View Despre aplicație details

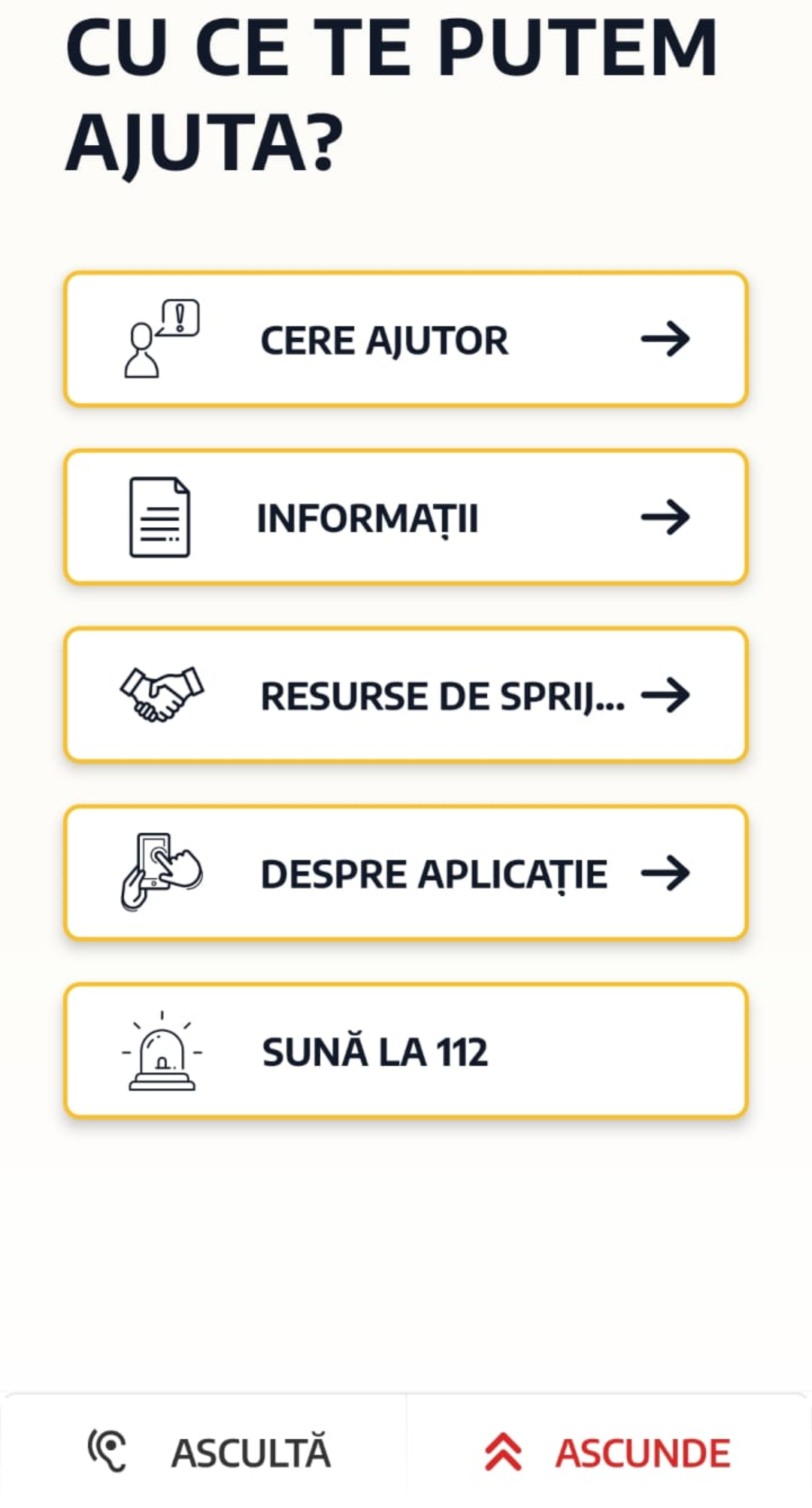pos(406,873)
